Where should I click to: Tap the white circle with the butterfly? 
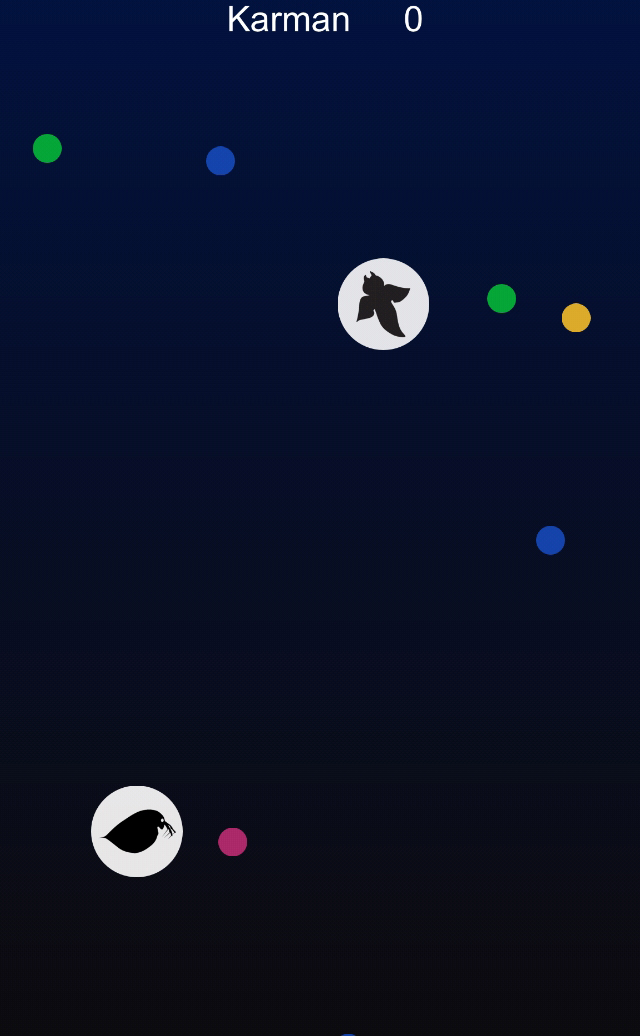tap(383, 304)
